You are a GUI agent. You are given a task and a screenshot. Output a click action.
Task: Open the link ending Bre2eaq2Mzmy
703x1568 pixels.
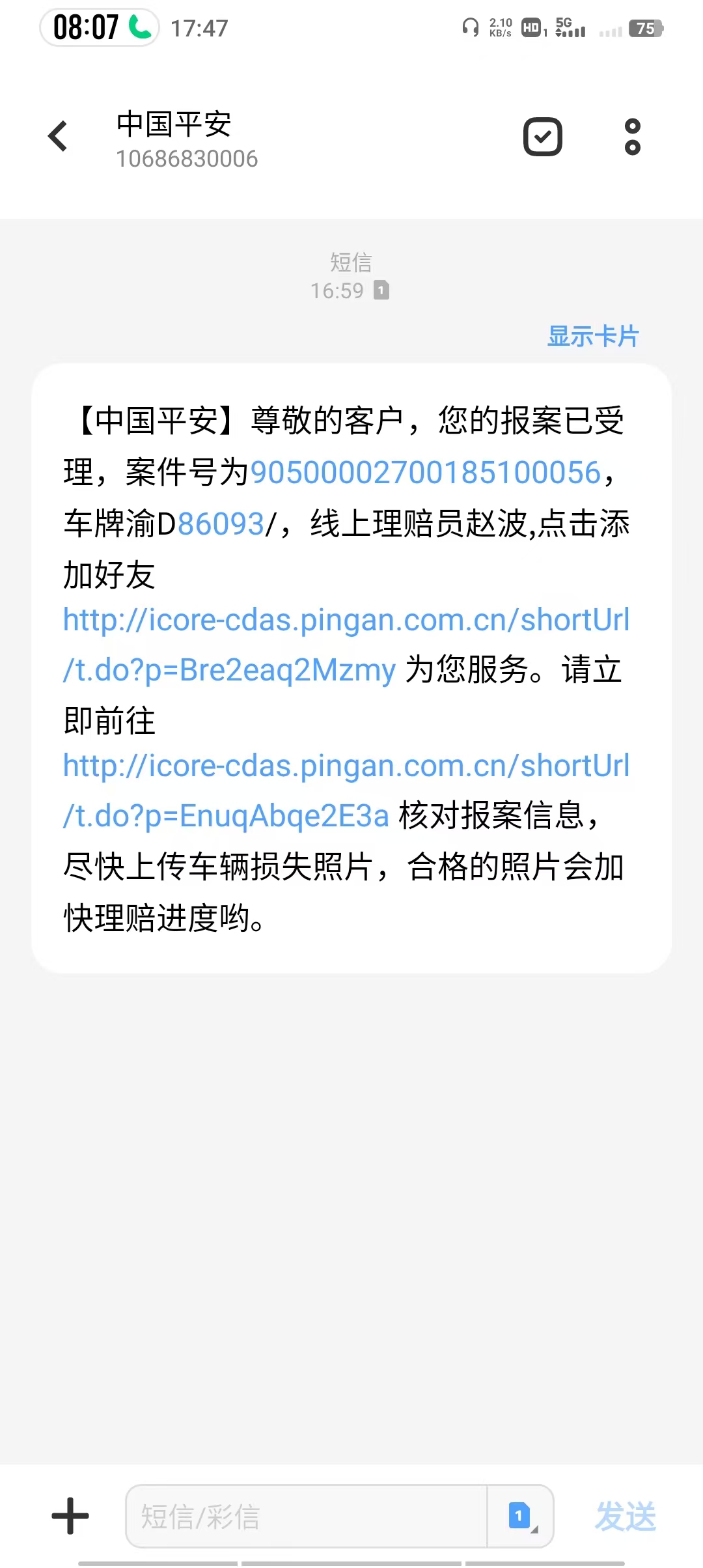point(346,645)
